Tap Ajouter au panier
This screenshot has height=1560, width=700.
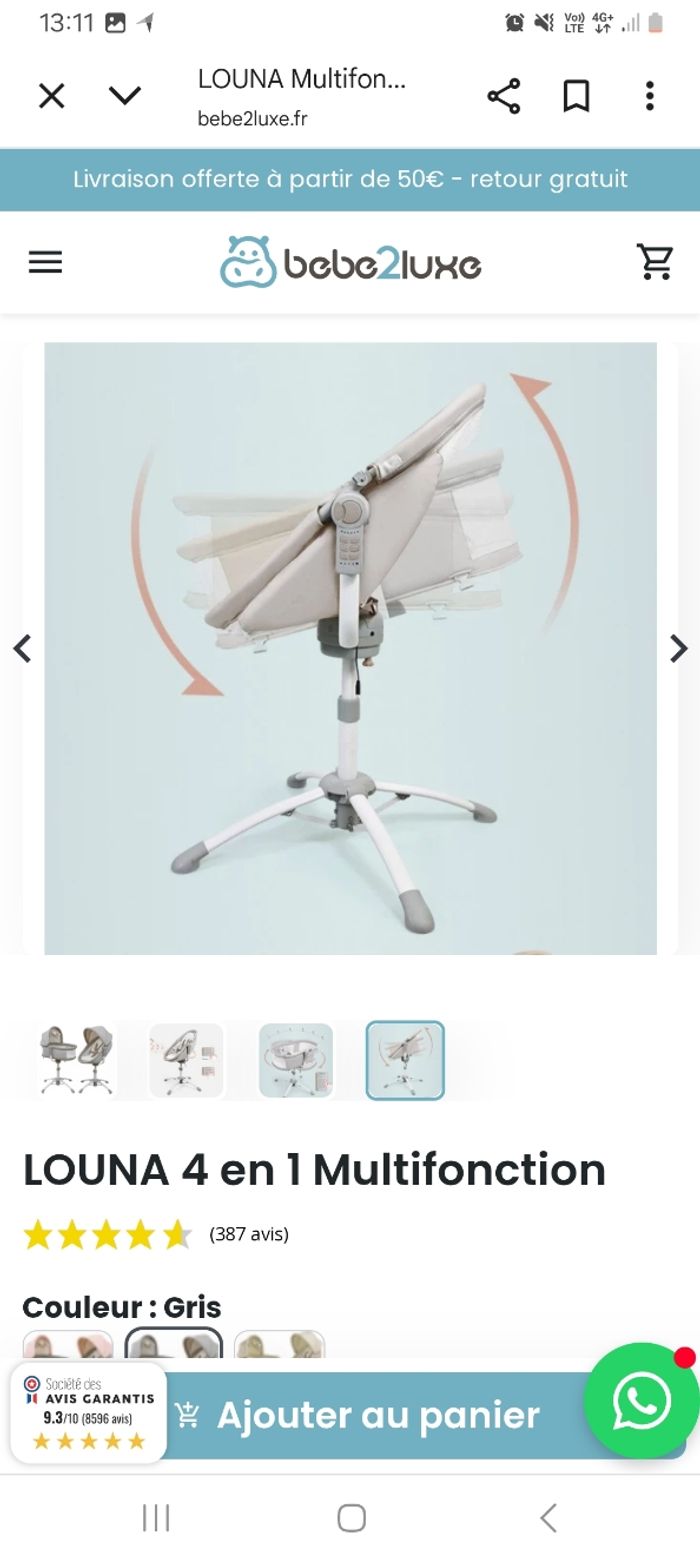pos(378,1415)
